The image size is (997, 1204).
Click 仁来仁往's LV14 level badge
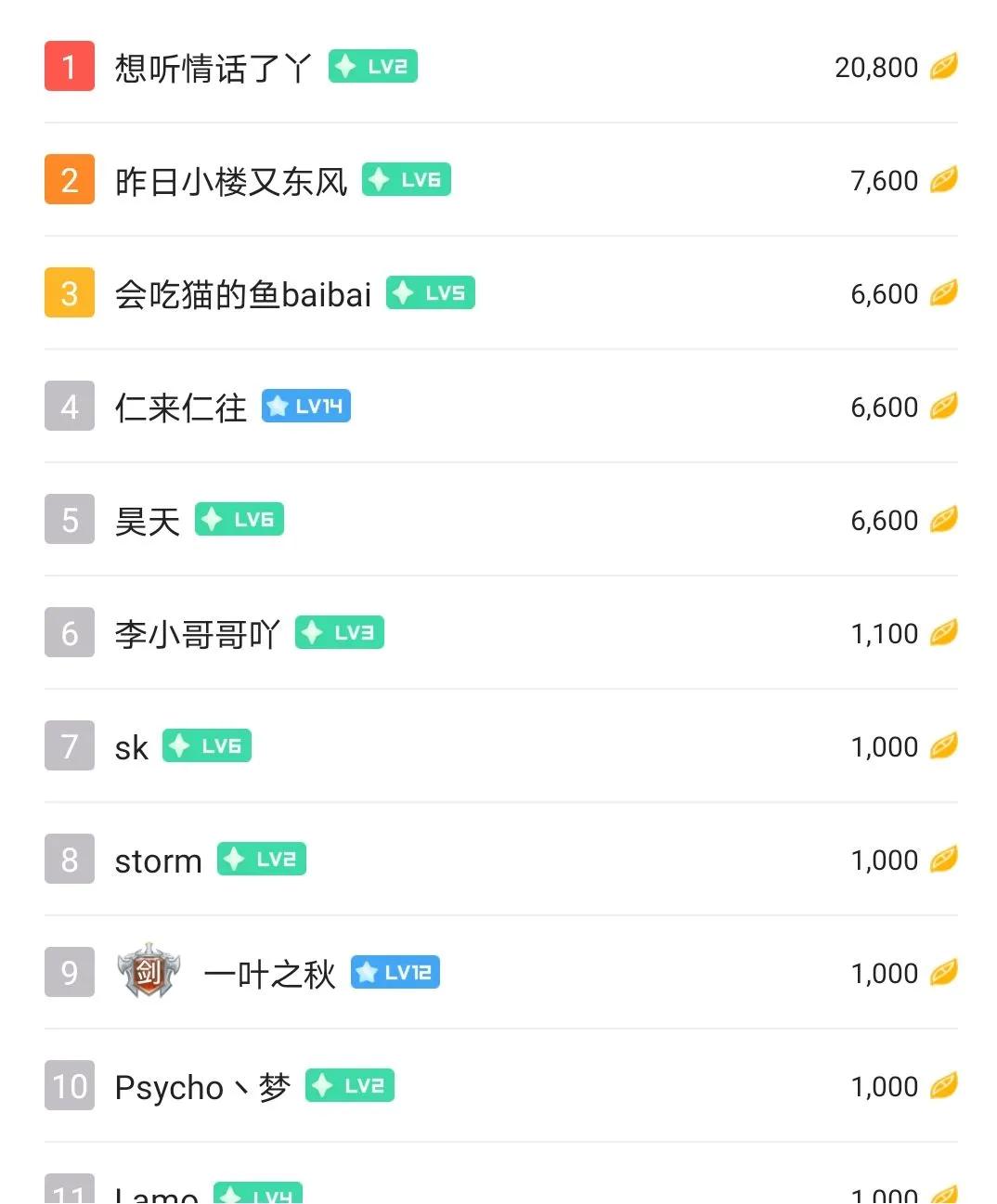pos(304,405)
